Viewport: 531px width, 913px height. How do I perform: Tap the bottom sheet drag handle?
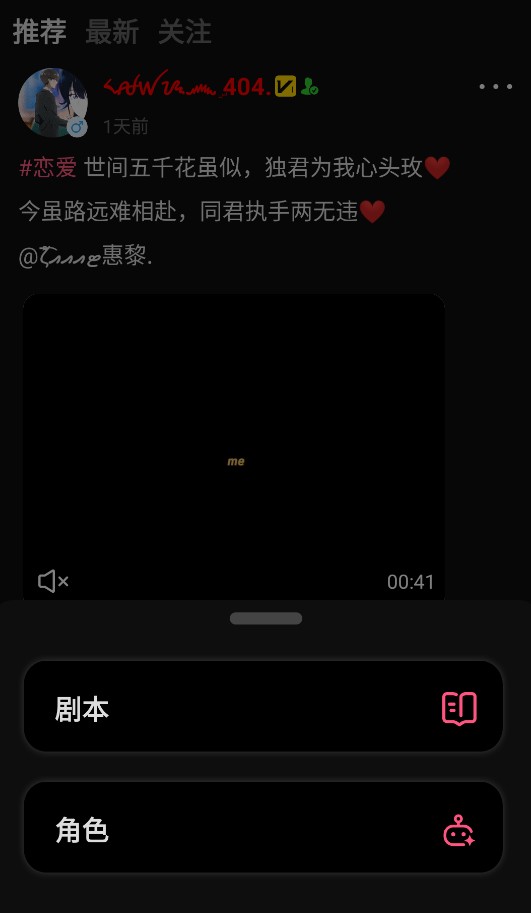click(x=266, y=618)
